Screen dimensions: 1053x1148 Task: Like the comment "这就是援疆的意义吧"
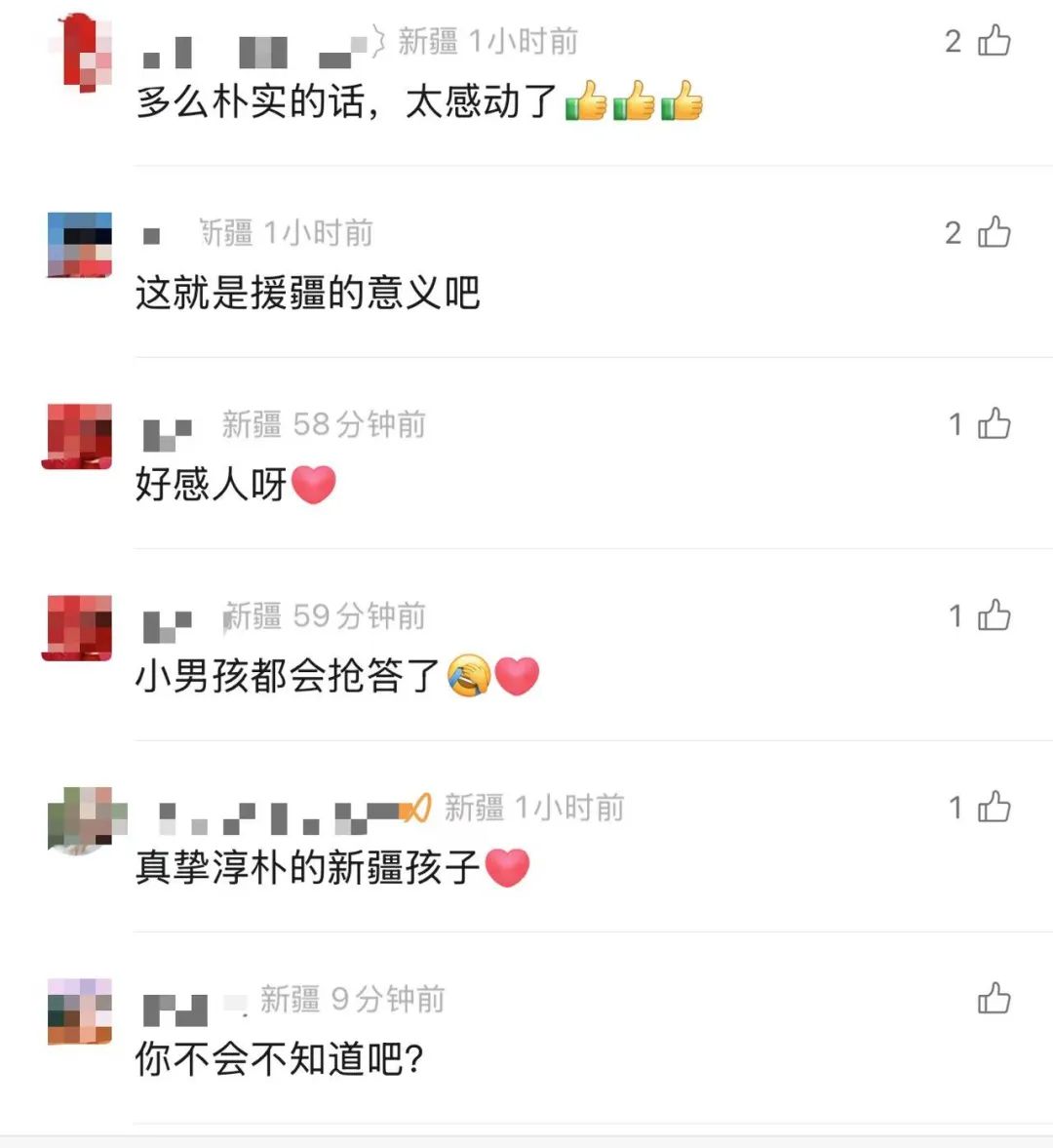[994, 232]
